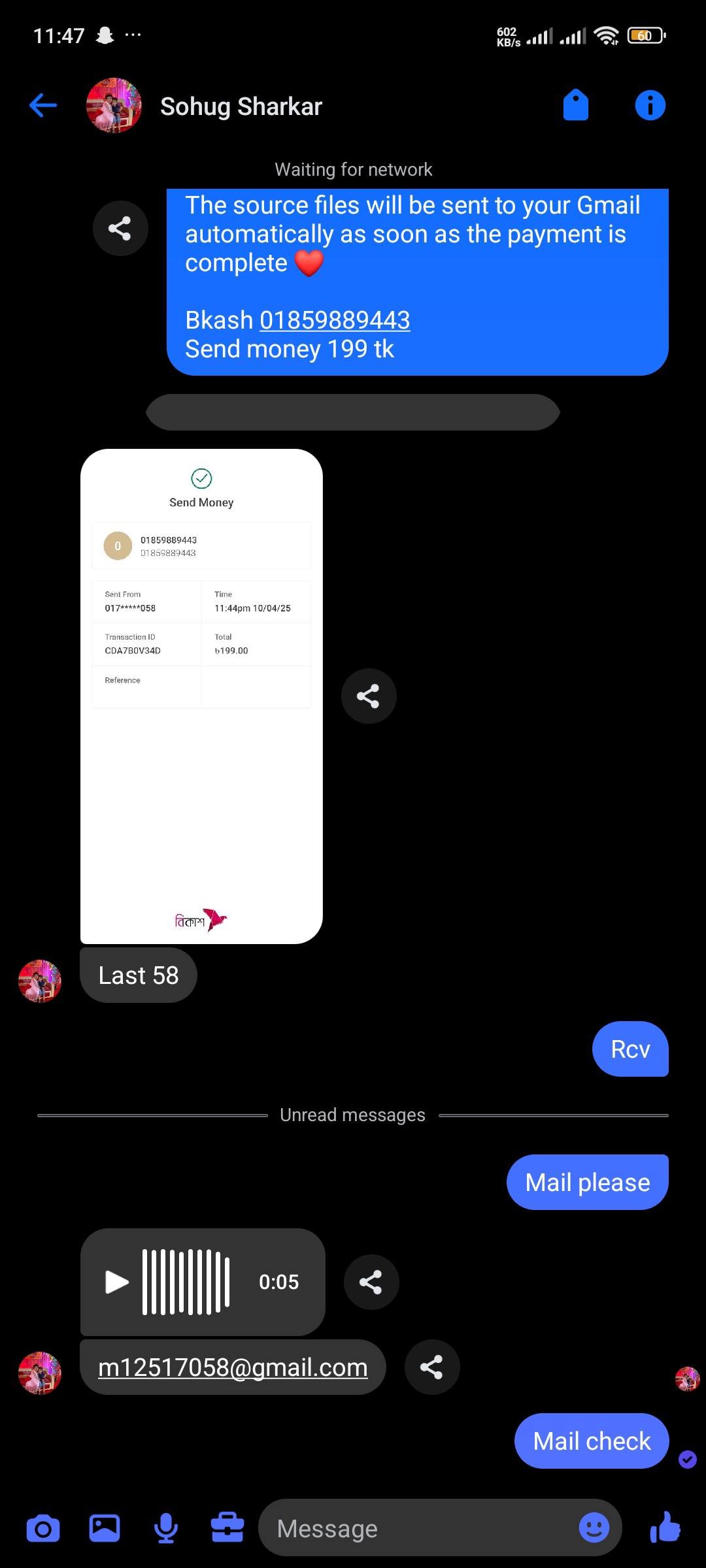
Task: Focus the Message text field
Action: (x=418, y=1529)
